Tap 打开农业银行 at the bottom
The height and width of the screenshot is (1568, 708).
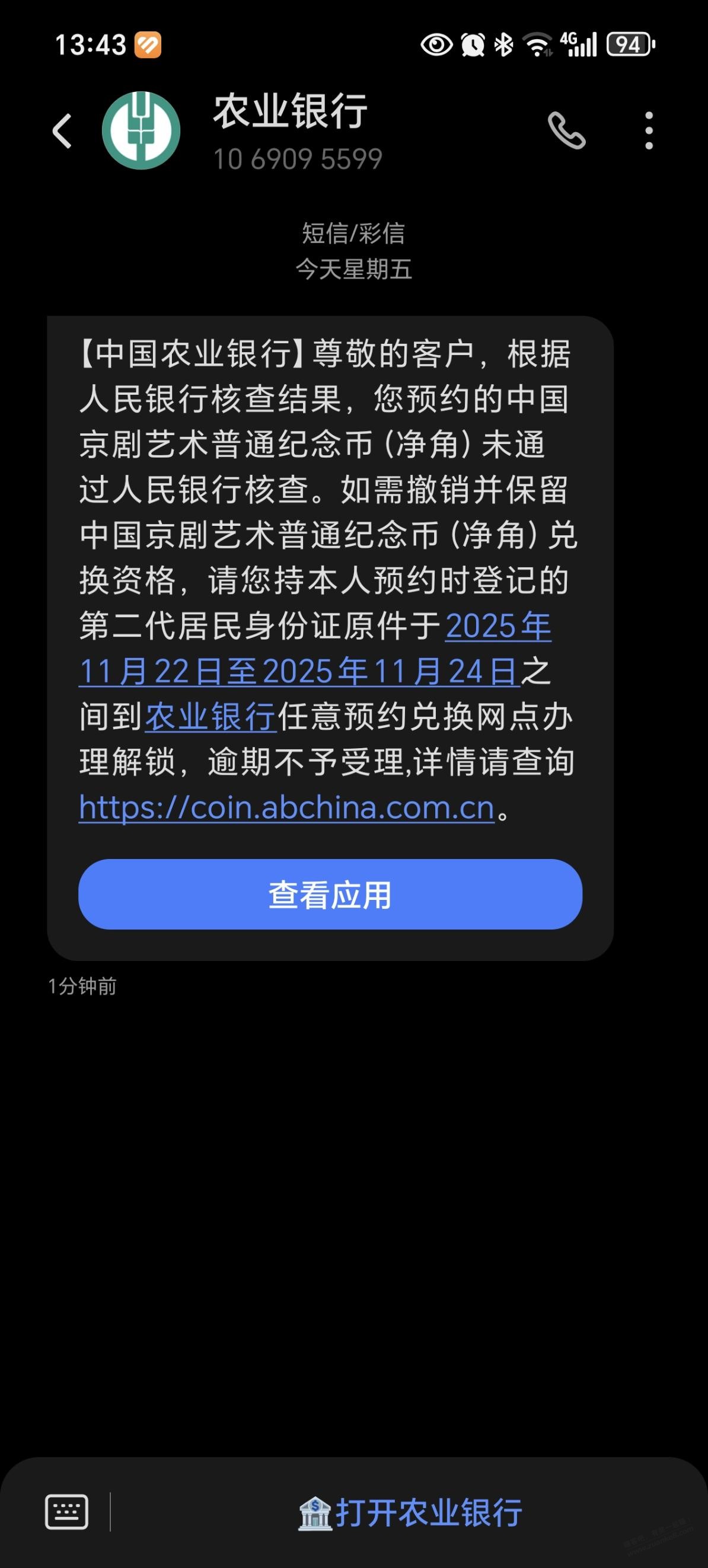pos(410,1513)
